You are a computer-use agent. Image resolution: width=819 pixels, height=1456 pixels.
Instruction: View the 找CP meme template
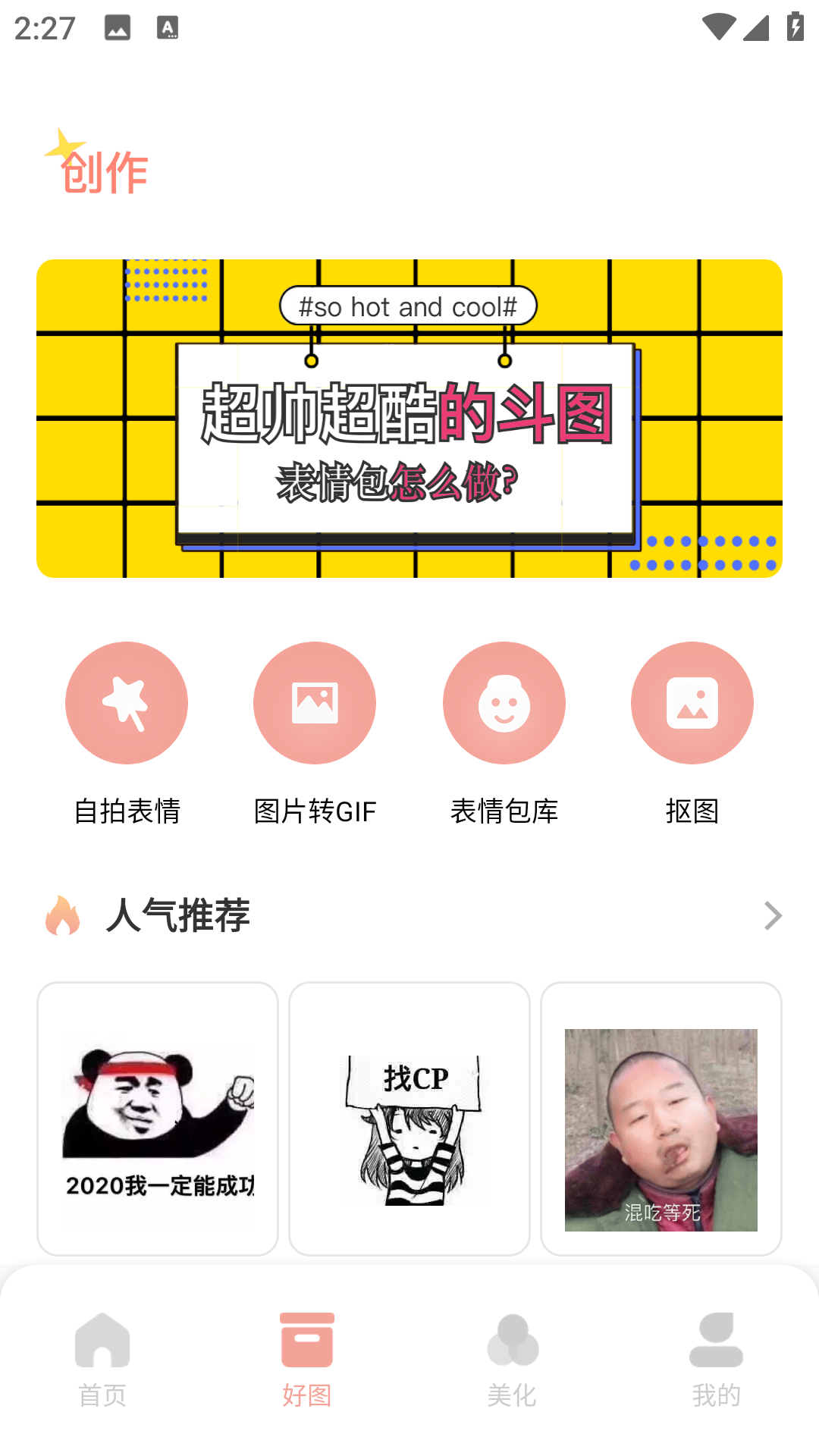[409, 1119]
